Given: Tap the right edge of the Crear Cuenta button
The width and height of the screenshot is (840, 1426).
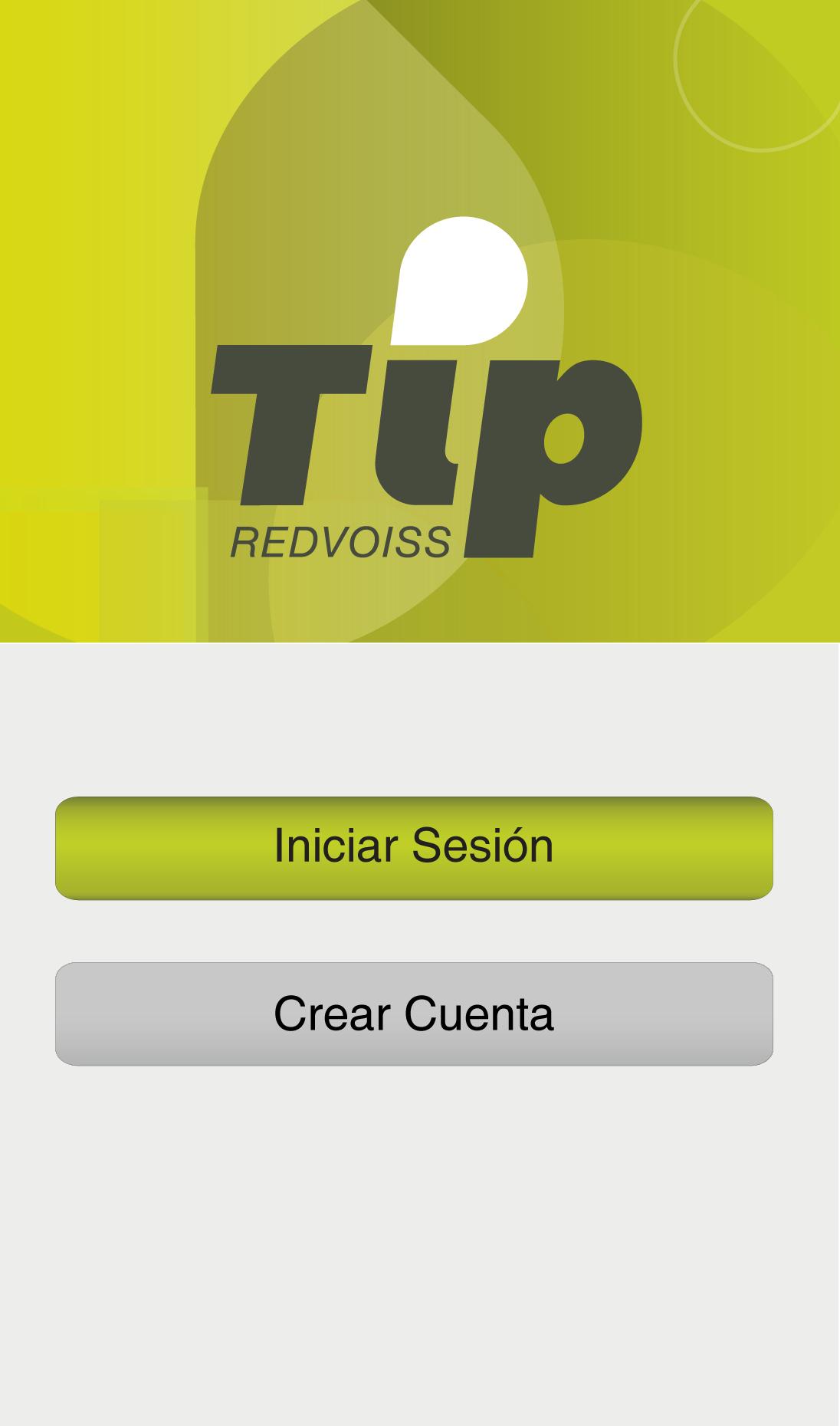Looking at the screenshot, I should [x=763, y=1014].
